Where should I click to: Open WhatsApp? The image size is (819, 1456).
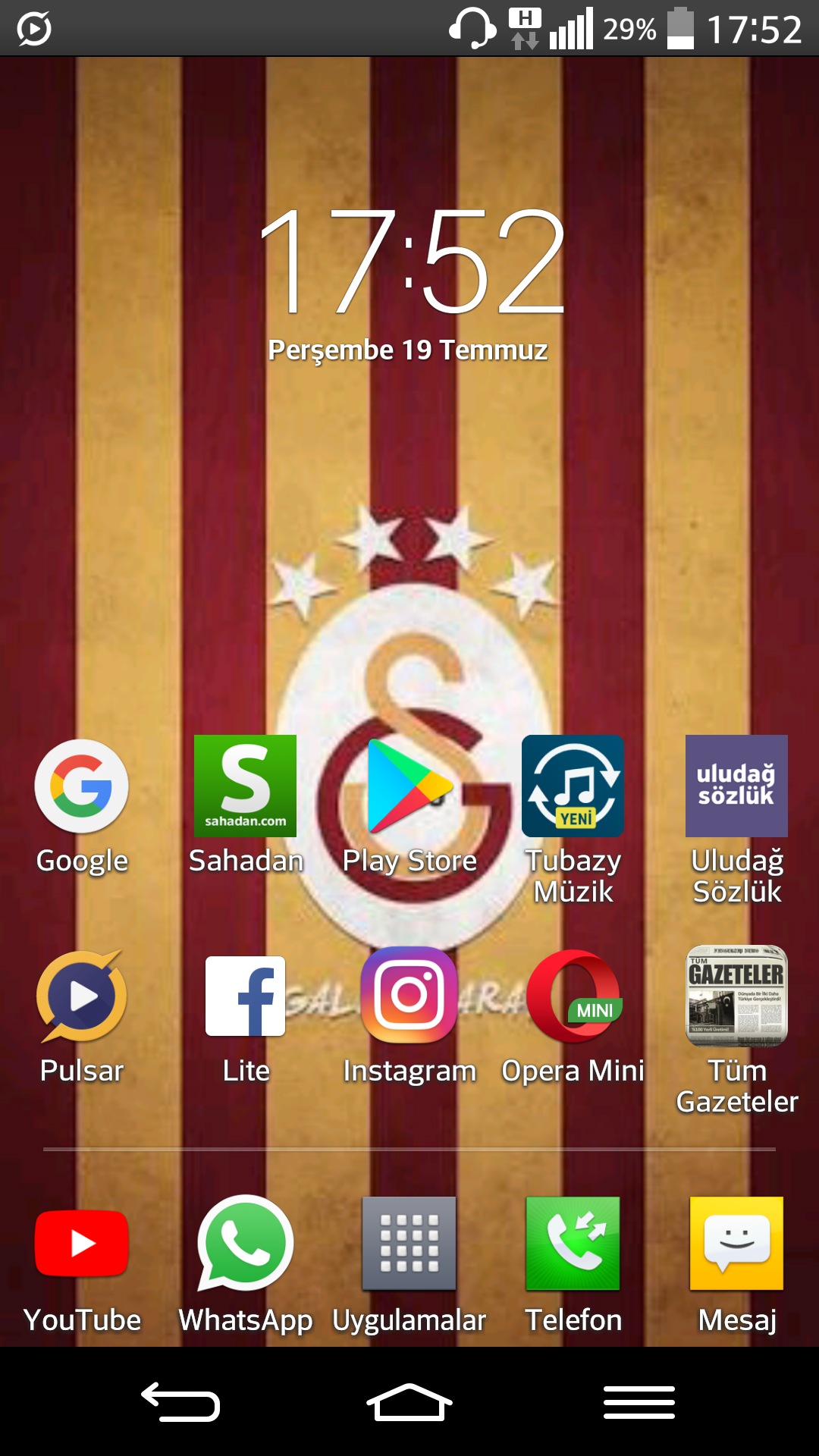click(x=245, y=1244)
